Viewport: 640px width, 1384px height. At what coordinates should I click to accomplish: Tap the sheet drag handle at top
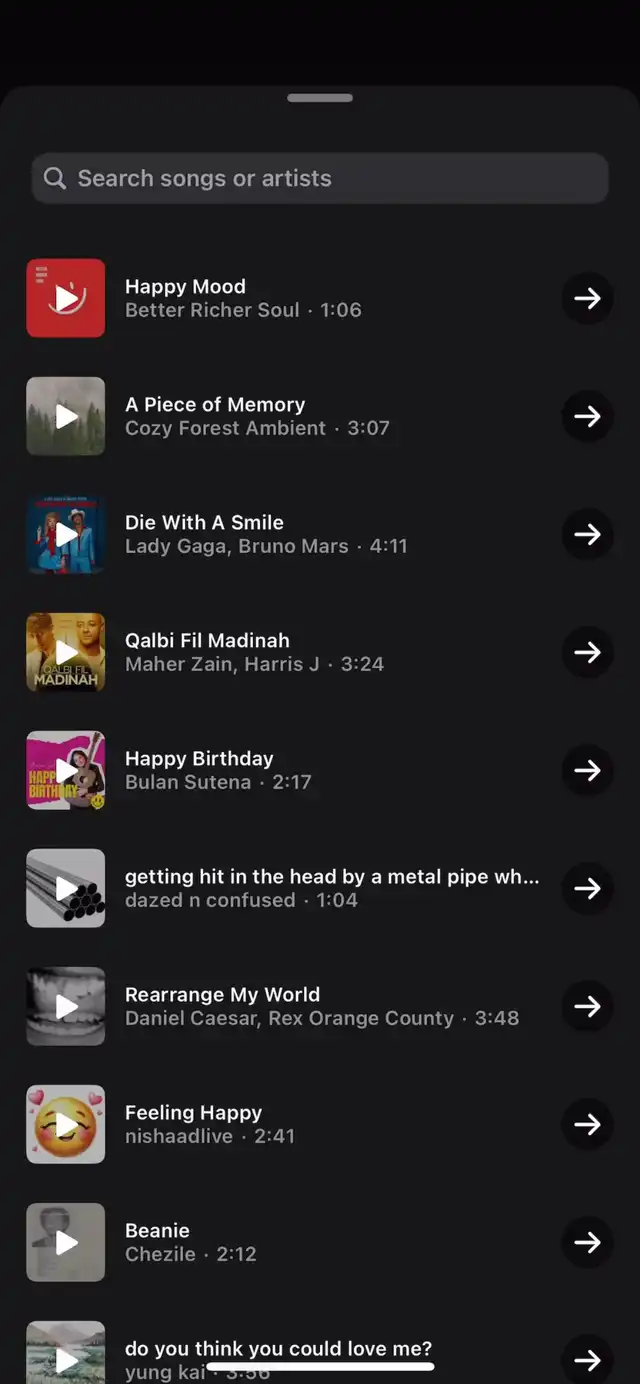coord(320,98)
